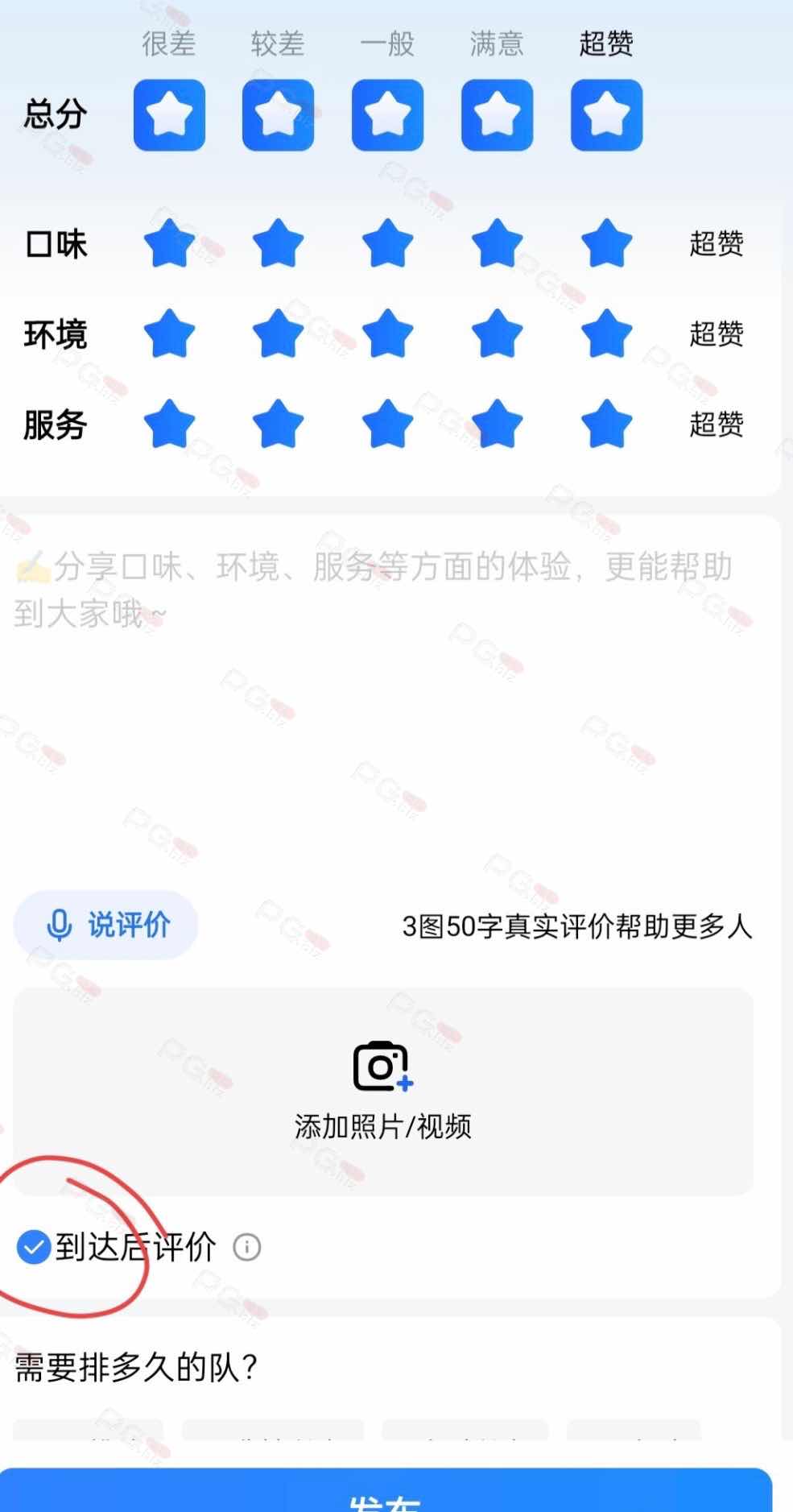Publish the review with 发布 button
The width and height of the screenshot is (793, 1512).
click(x=385, y=1495)
